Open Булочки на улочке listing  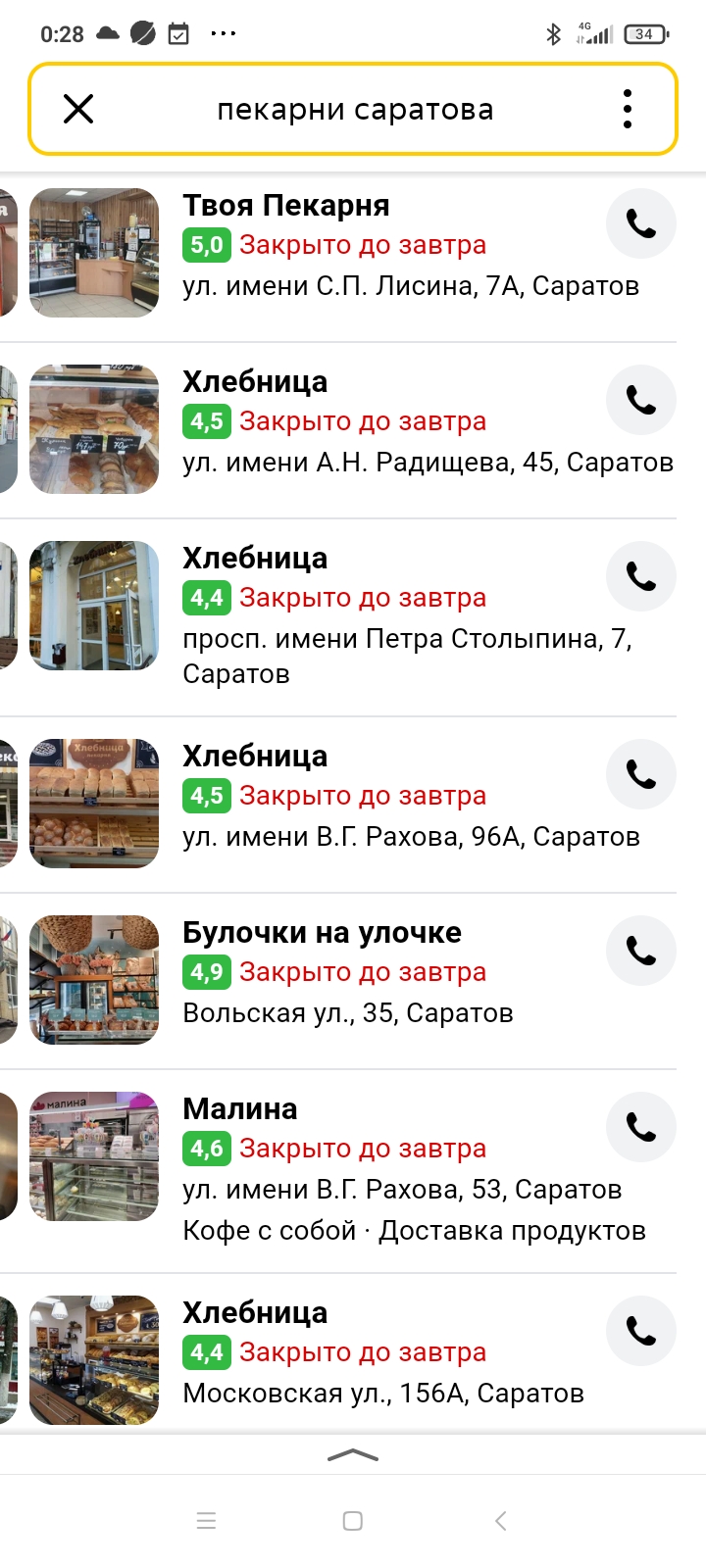322,932
